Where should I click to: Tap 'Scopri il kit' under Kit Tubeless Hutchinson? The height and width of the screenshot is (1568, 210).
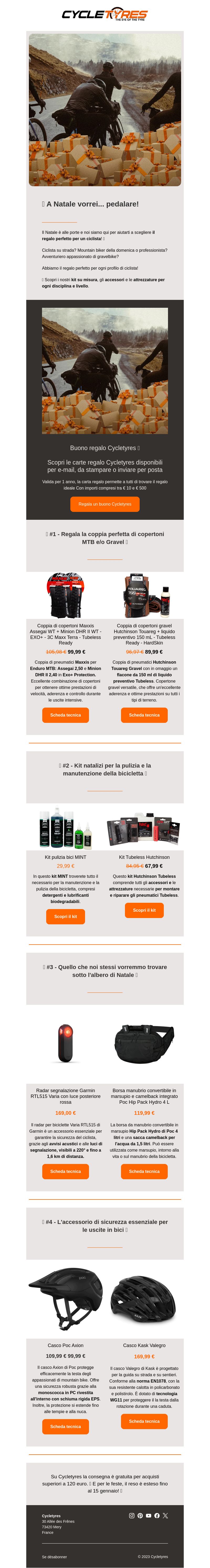point(144,910)
